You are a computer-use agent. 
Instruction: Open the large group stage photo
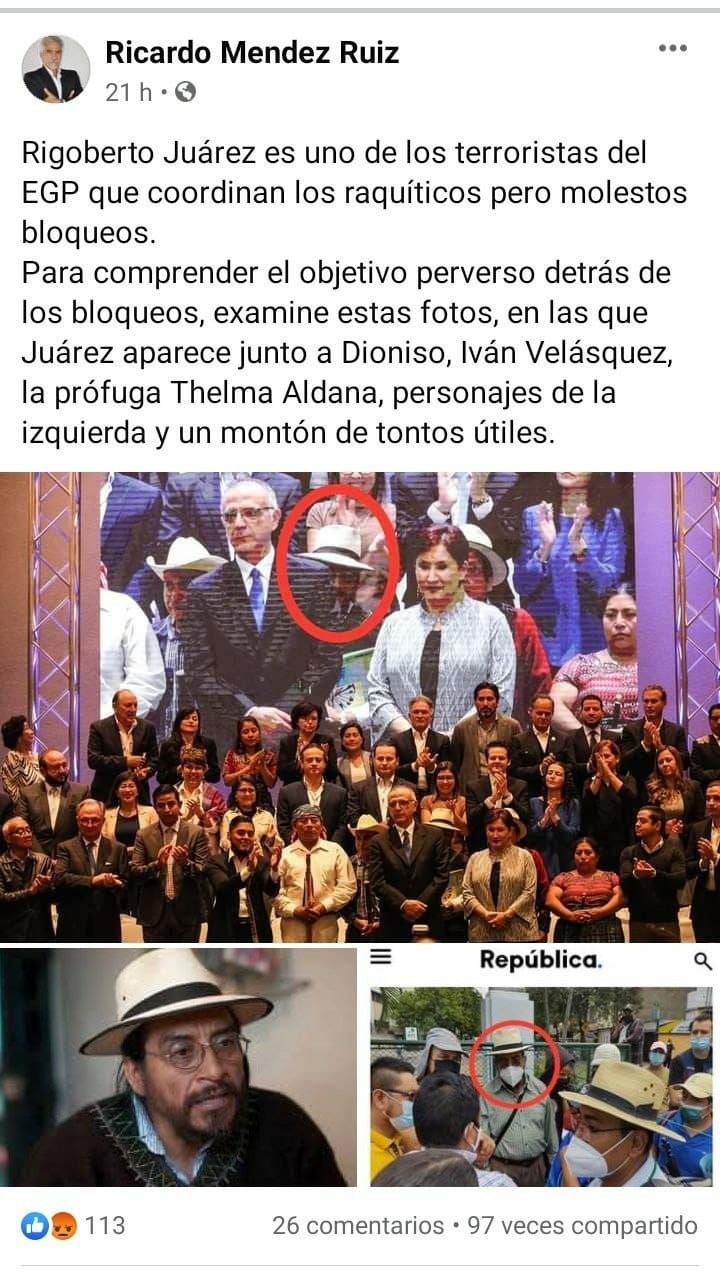pos(360,706)
